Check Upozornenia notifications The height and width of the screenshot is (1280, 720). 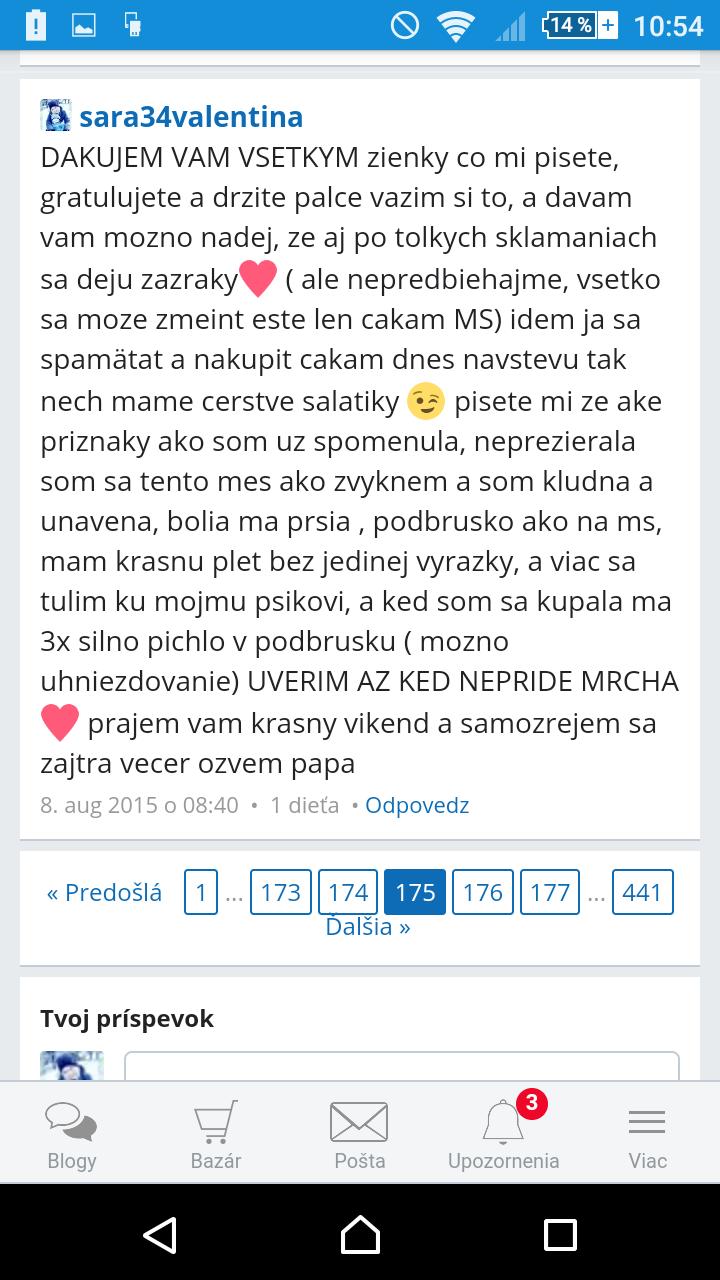click(503, 1134)
